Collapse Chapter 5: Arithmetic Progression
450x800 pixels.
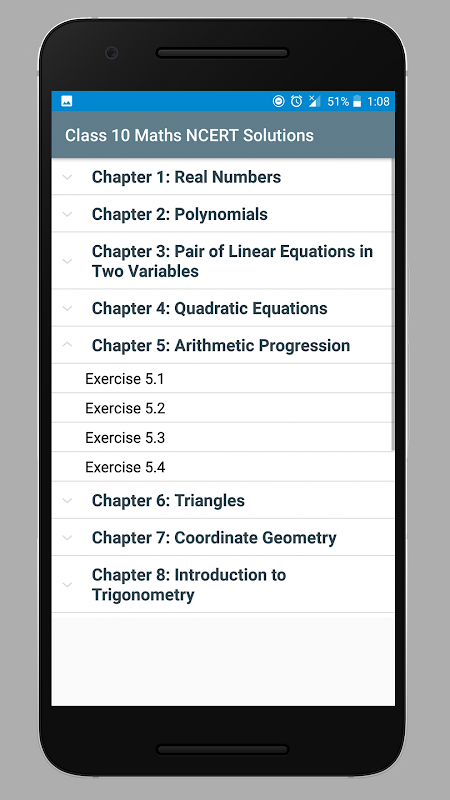pyautogui.click(x=223, y=345)
